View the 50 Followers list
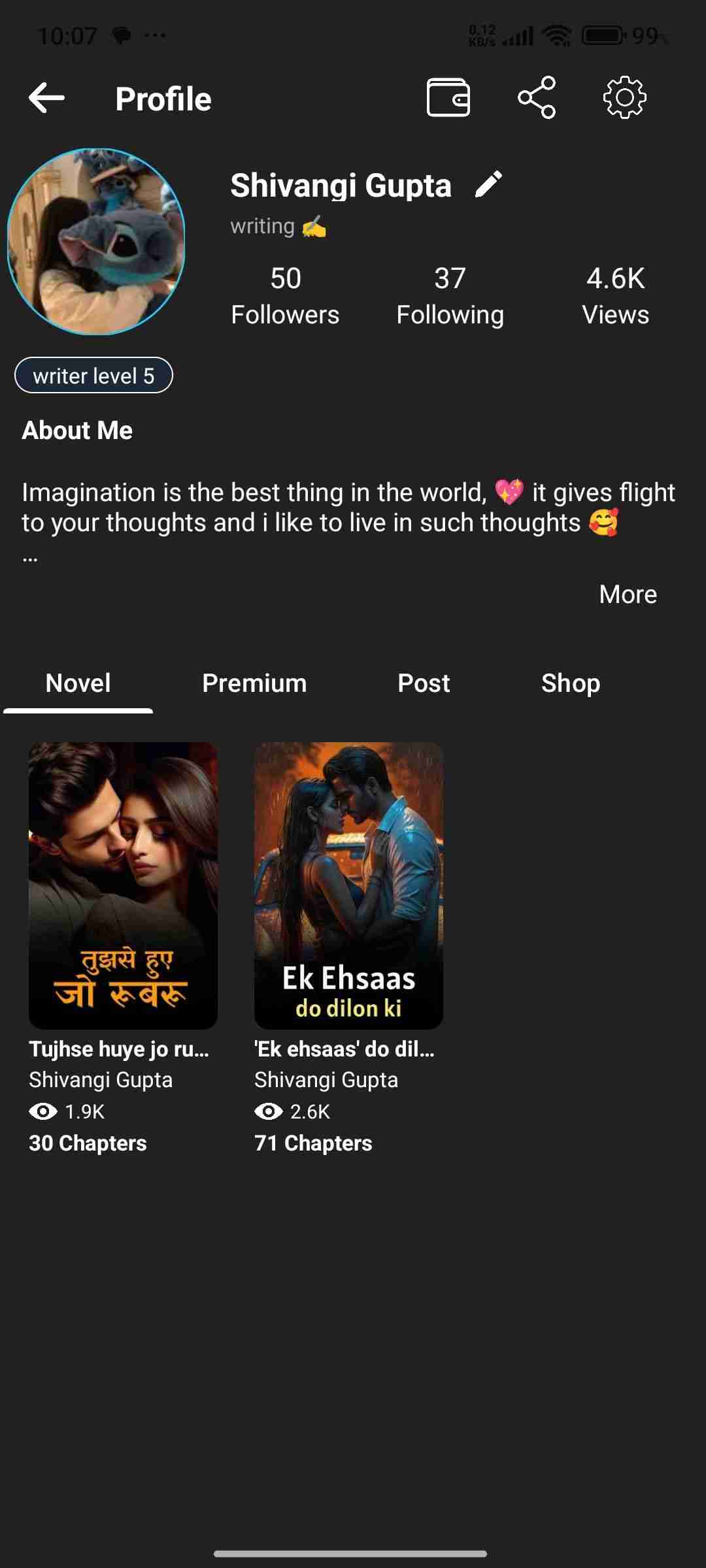 pos(285,296)
